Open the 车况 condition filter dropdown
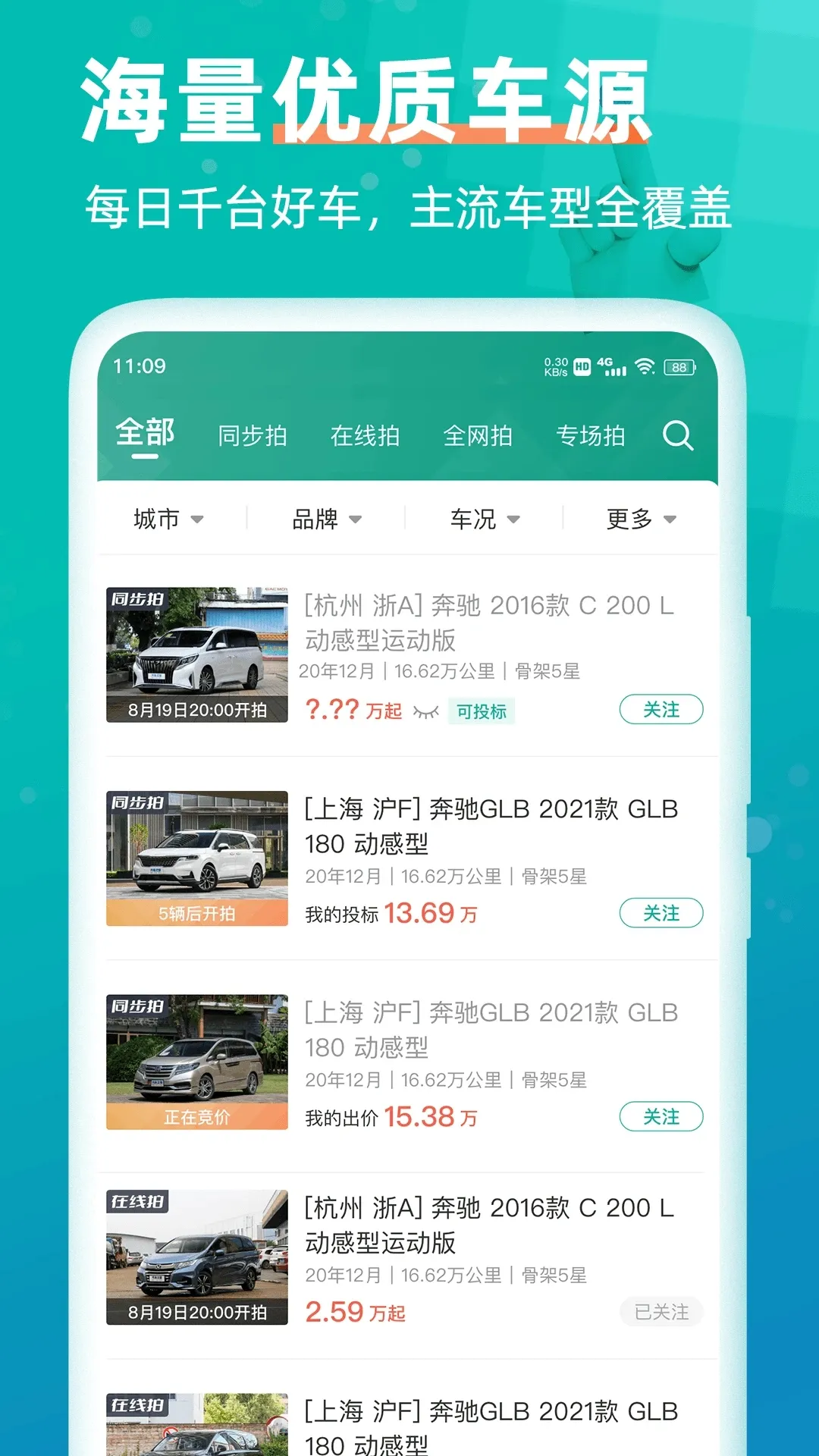 point(484,519)
